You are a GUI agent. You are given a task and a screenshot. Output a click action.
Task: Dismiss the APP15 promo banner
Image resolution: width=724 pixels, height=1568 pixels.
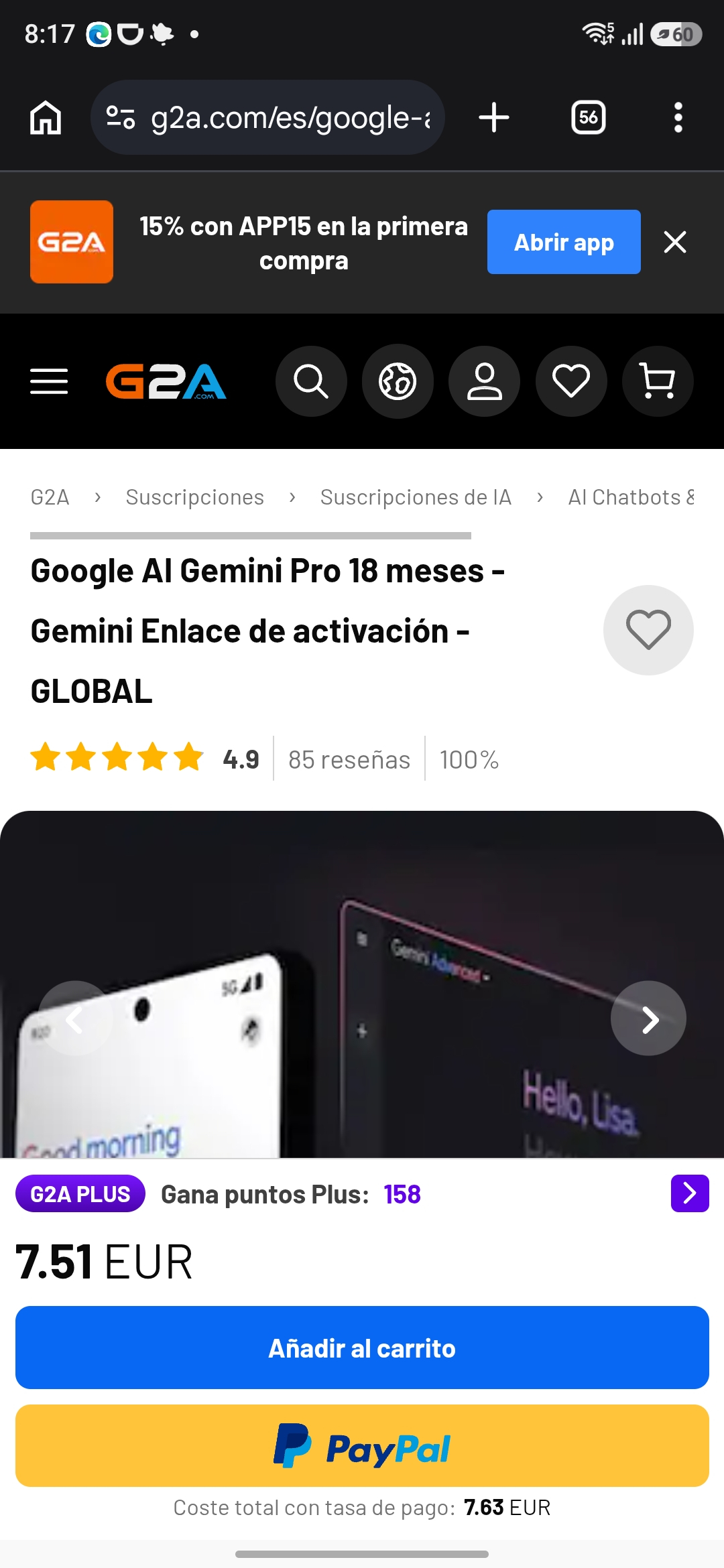[x=675, y=242]
